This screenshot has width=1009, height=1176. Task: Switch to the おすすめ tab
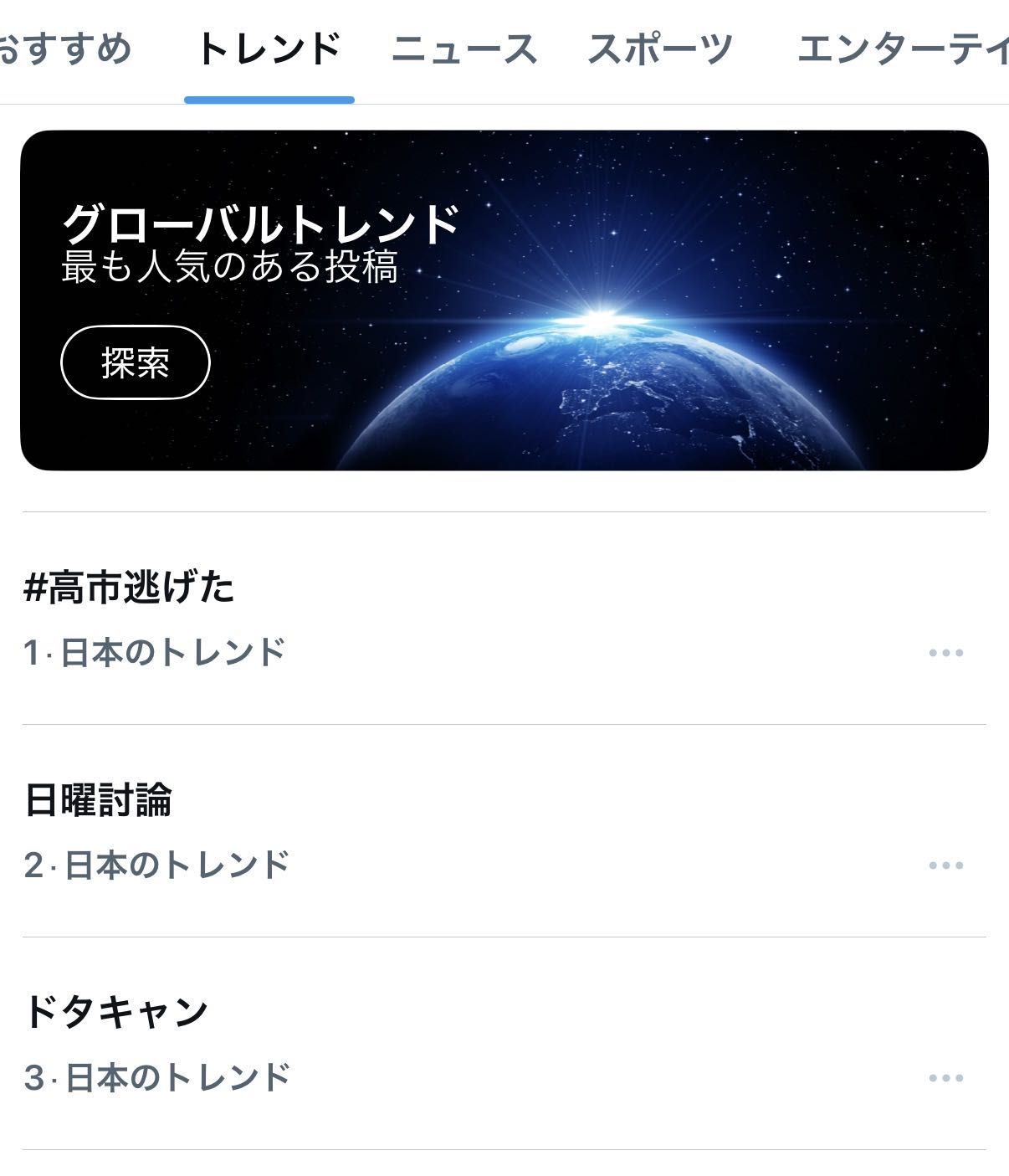pyautogui.click(x=65, y=49)
